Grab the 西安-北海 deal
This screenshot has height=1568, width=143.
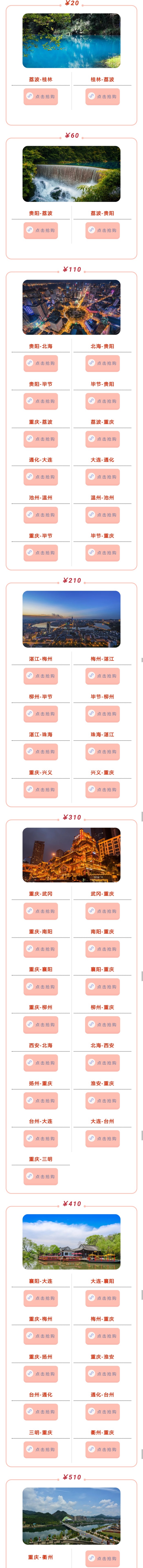[x=41, y=1062]
